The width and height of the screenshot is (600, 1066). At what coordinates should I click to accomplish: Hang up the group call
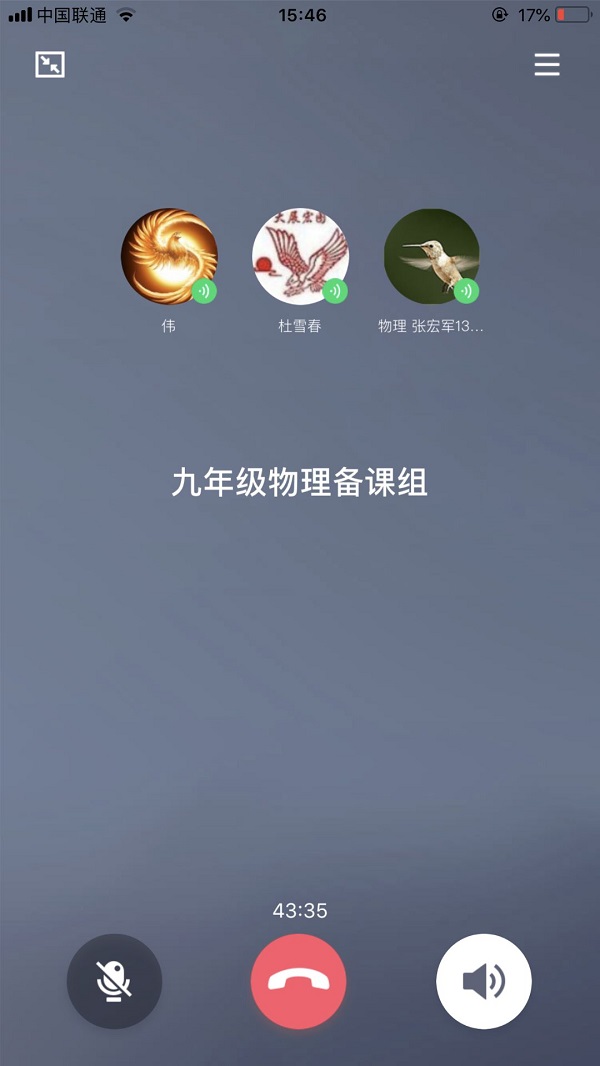[x=299, y=981]
